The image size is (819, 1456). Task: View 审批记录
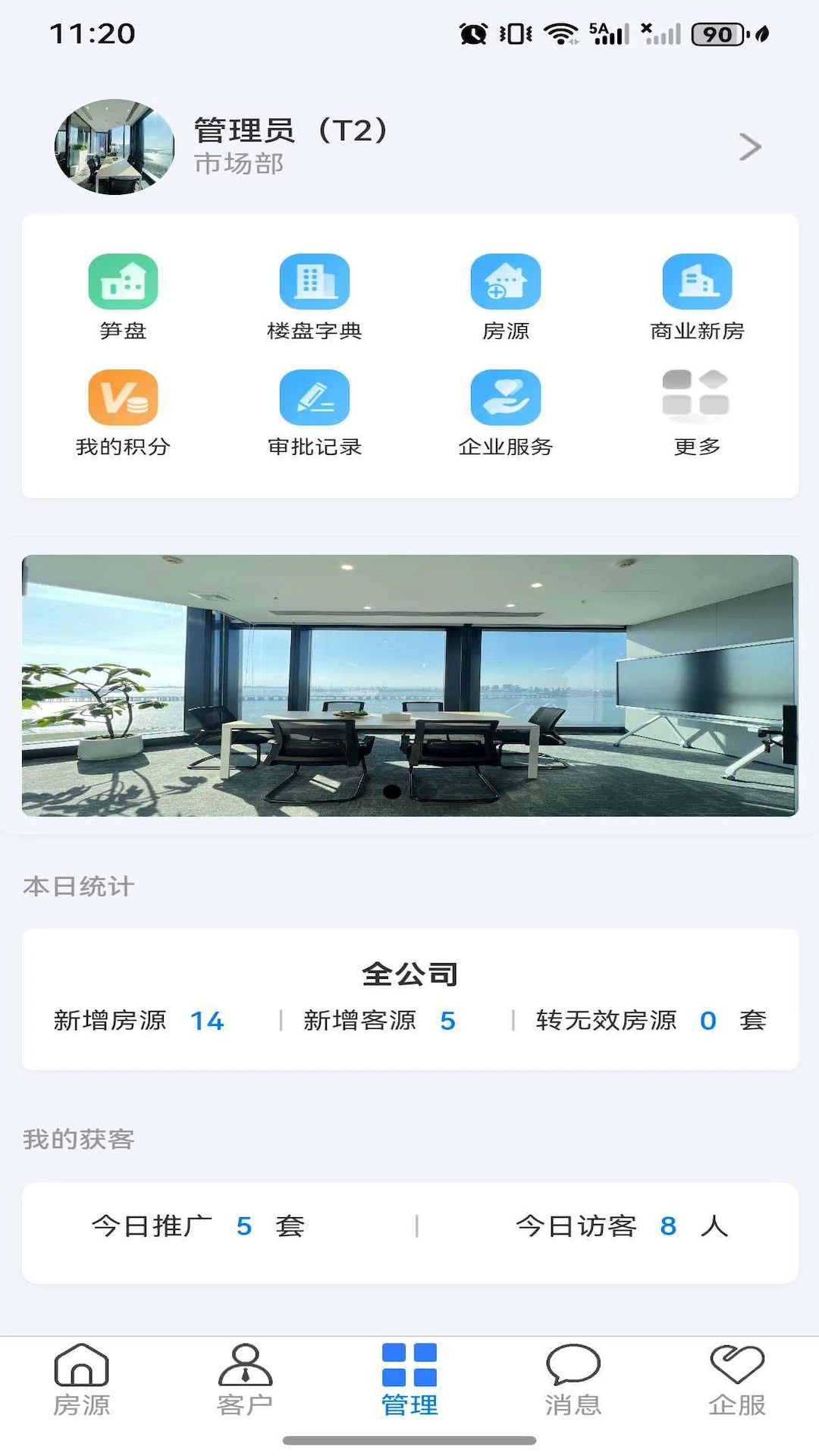click(x=315, y=413)
